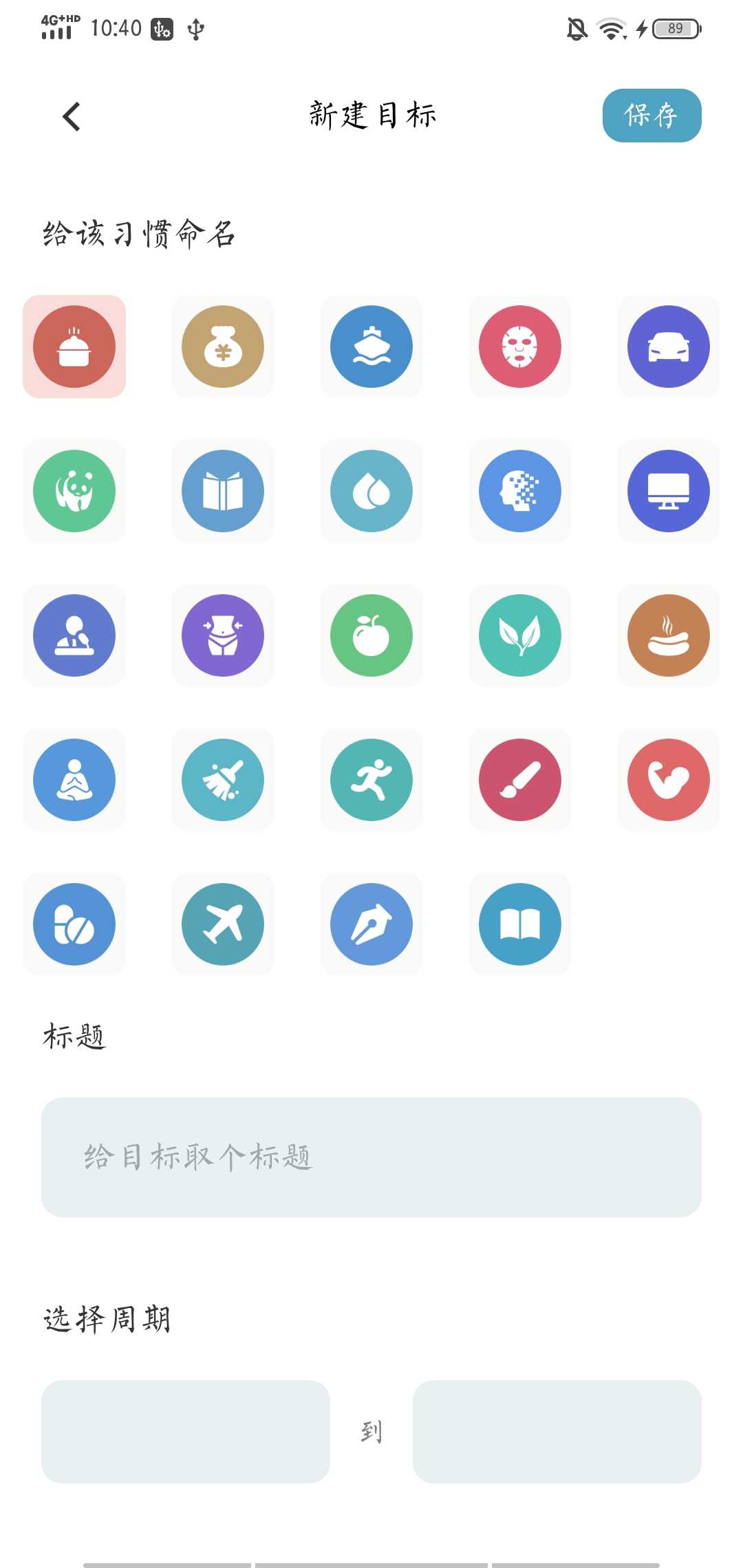
Task: Pick the flexed muscle arm icon
Action: (x=668, y=780)
